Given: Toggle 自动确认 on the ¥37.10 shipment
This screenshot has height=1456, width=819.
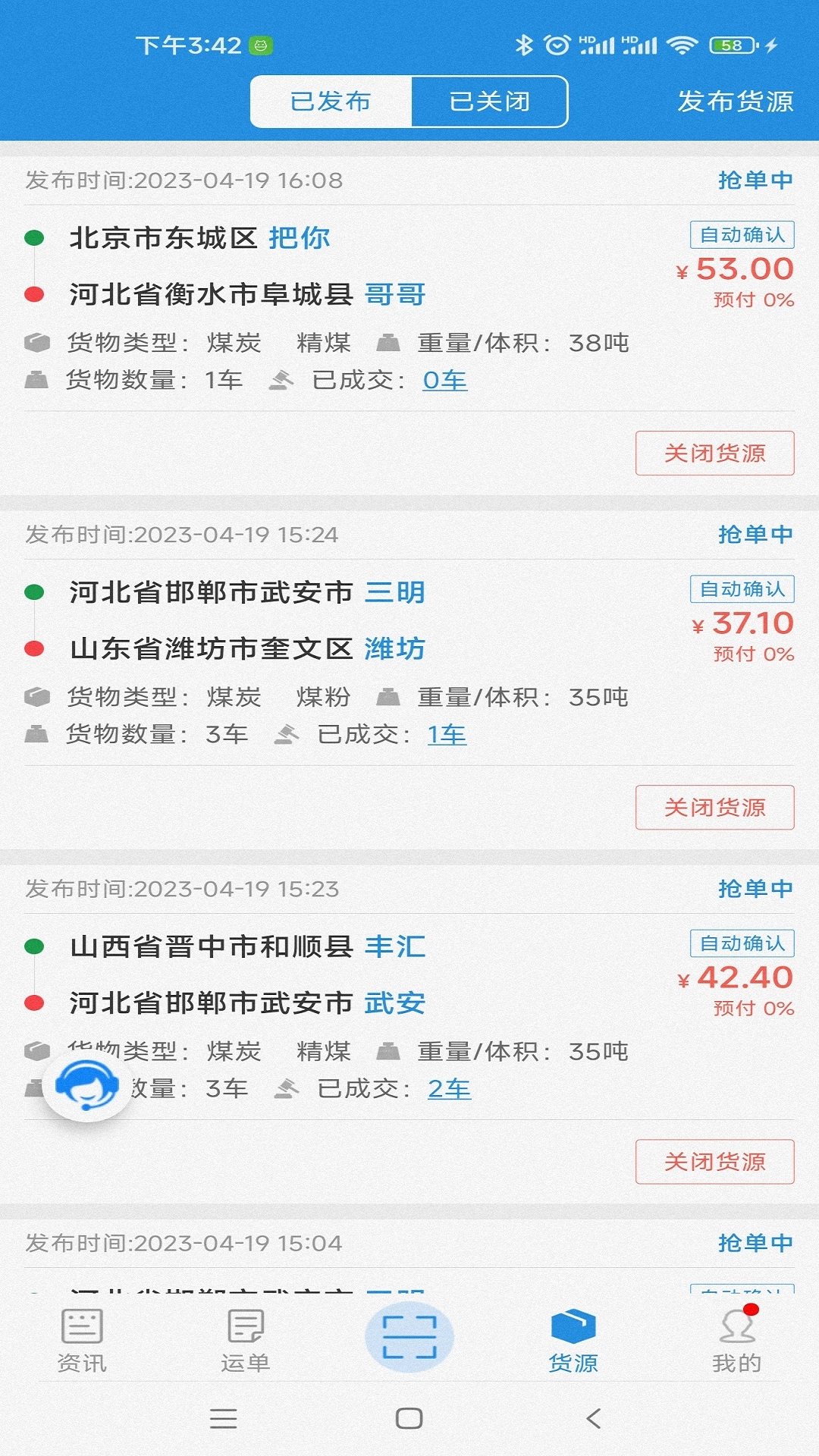Looking at the screenshot, I should [742, 589].
